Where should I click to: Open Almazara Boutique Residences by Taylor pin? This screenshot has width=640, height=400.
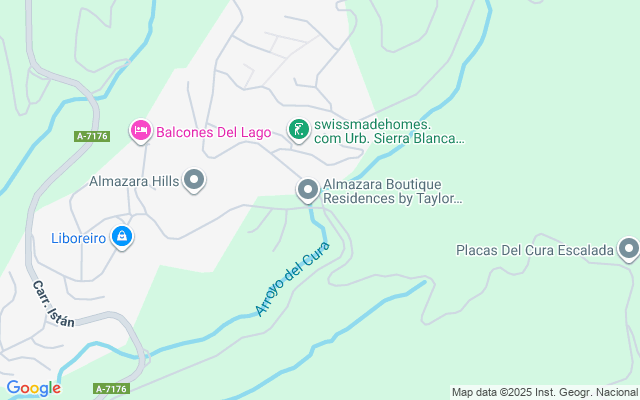(x=308, y=189)
